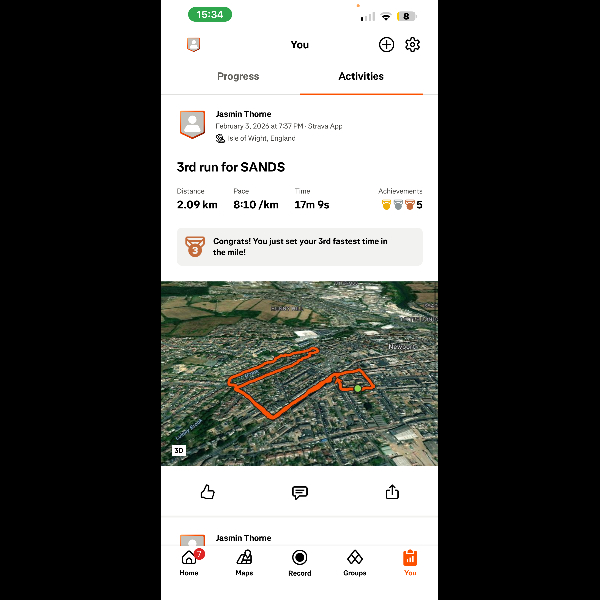
Task: Select the Activities tab
Action: (361, 76)
